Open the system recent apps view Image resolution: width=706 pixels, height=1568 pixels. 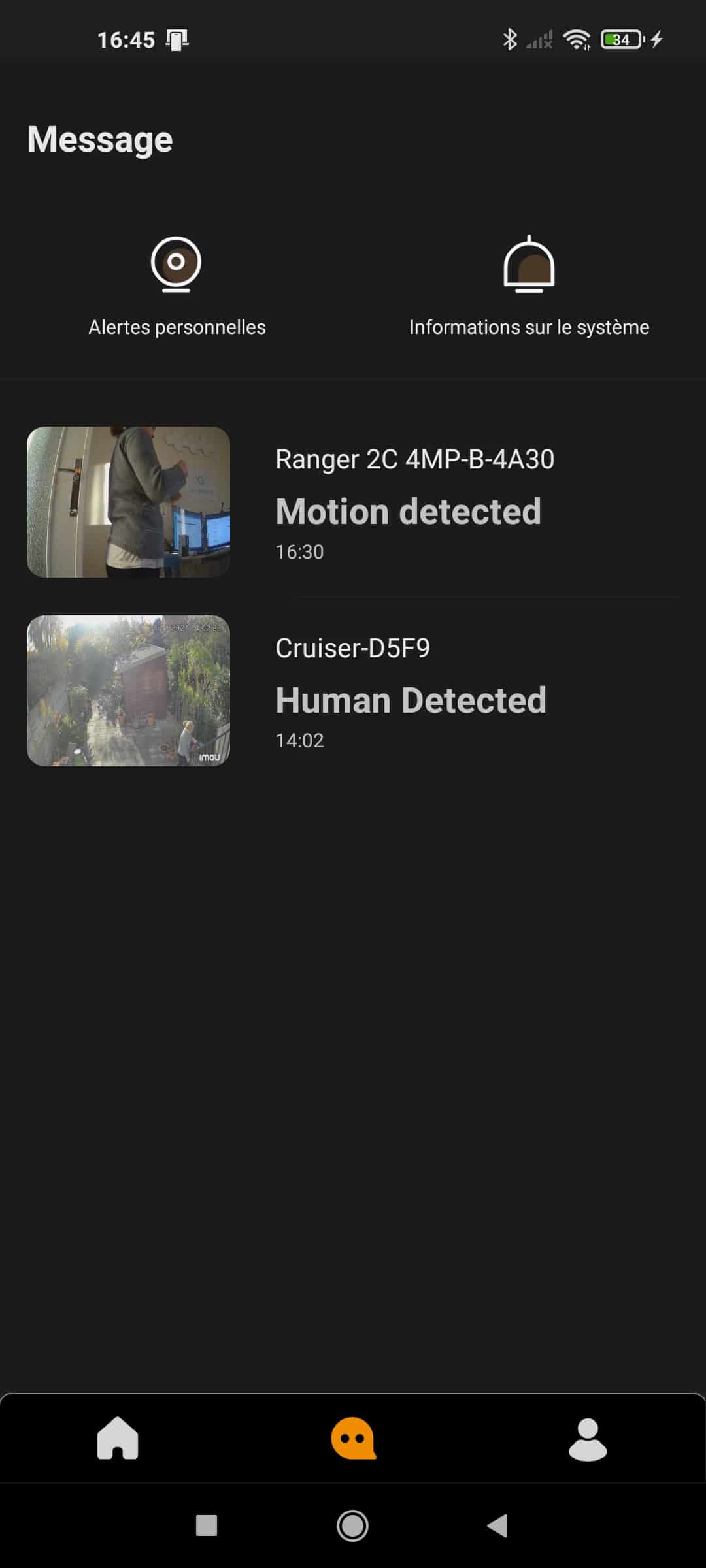tap(207, 1526)
